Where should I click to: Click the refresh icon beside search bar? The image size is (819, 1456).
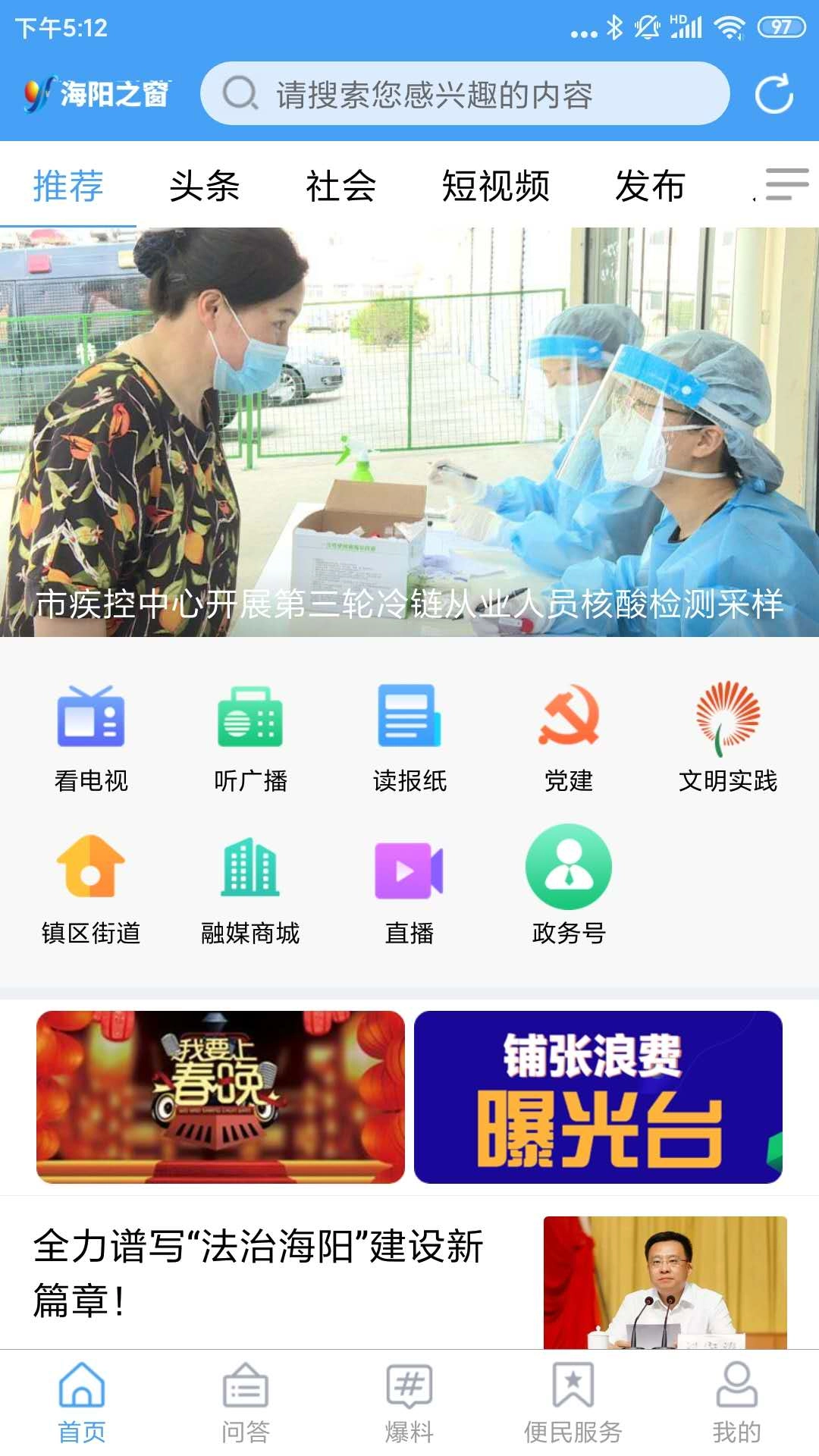click(x=773, y=93)
